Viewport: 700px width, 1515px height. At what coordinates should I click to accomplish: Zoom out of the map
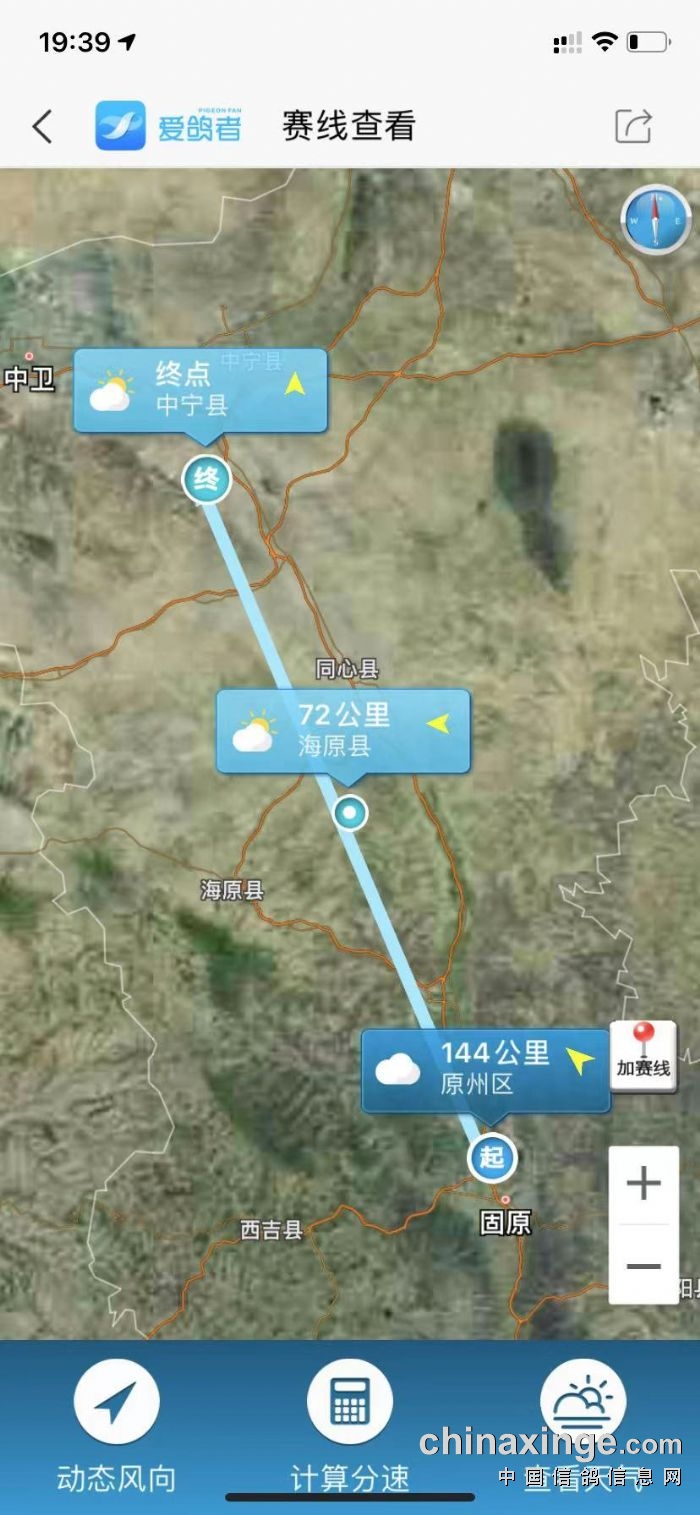tap(643, 1266)
